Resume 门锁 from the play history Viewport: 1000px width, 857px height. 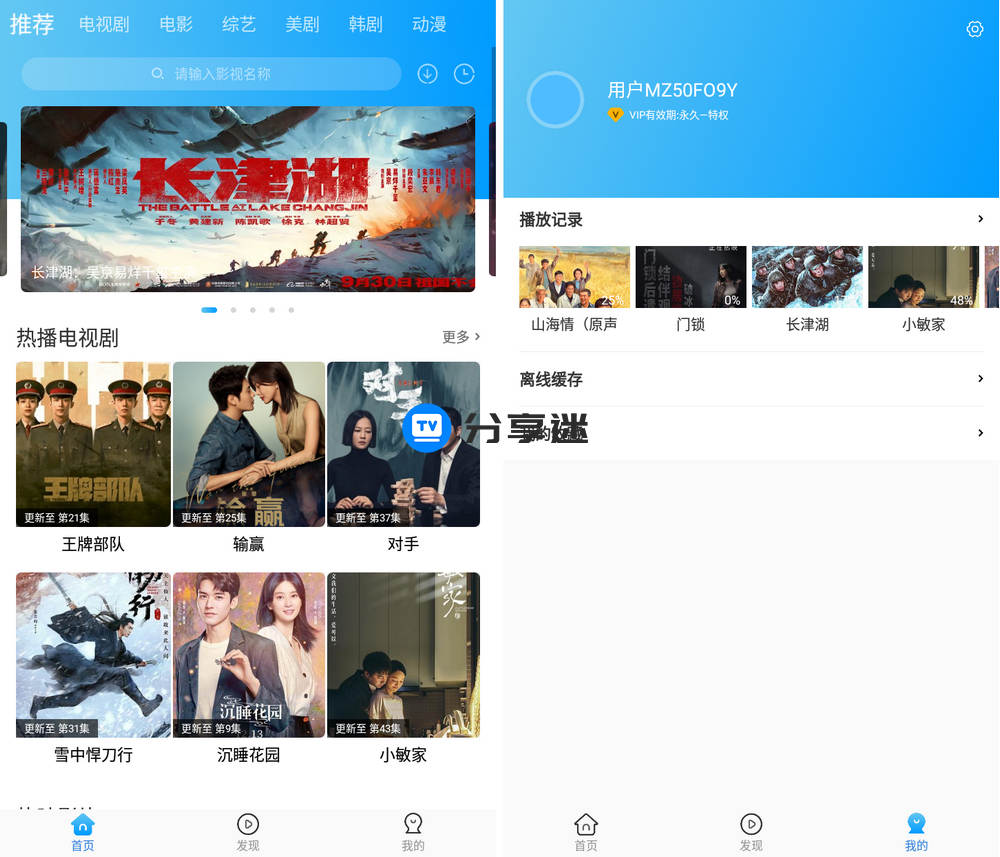691,278
